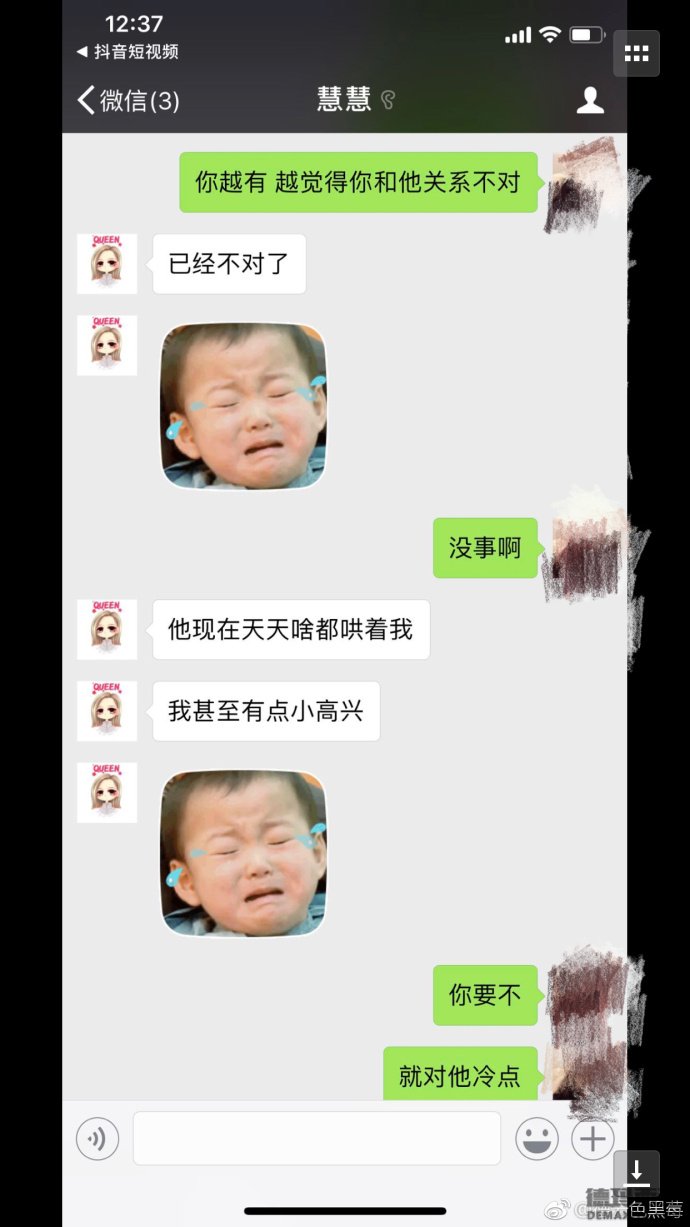This screenshot has width=690, height=1227.
Task: Open chat details via the profile icon
Action: [590, 100]
